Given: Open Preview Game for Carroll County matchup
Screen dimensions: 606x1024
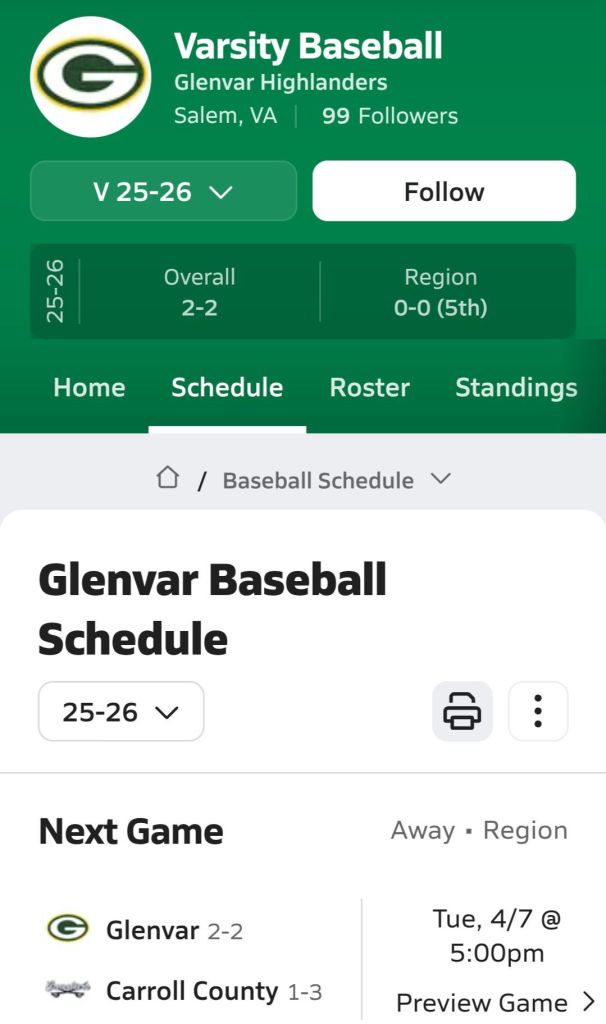Looking at the screenshot, I should point(495,1002).
